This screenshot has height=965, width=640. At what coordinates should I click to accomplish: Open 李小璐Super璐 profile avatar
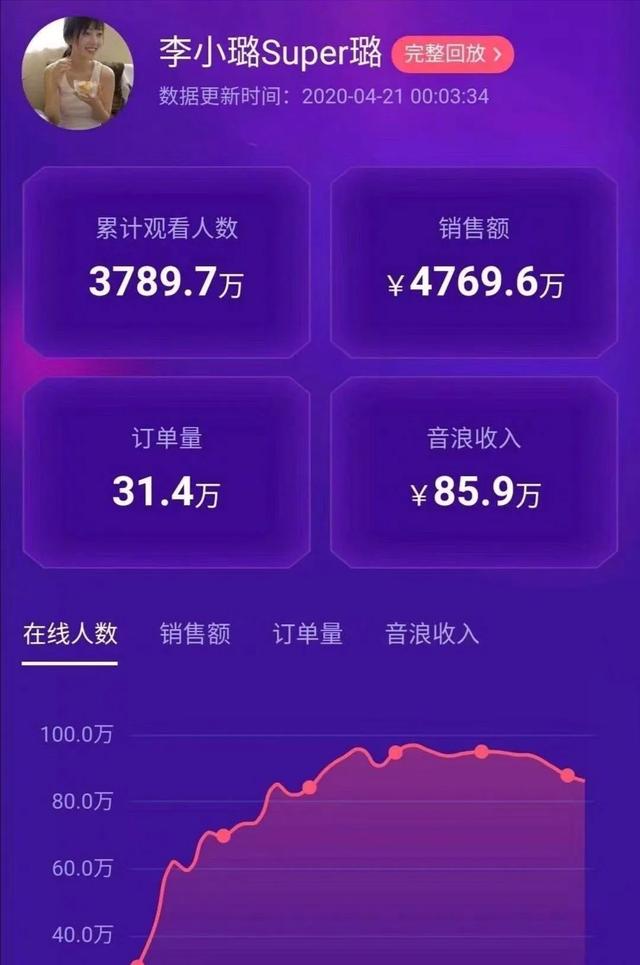pyautogui.click(x=77, y=74)
